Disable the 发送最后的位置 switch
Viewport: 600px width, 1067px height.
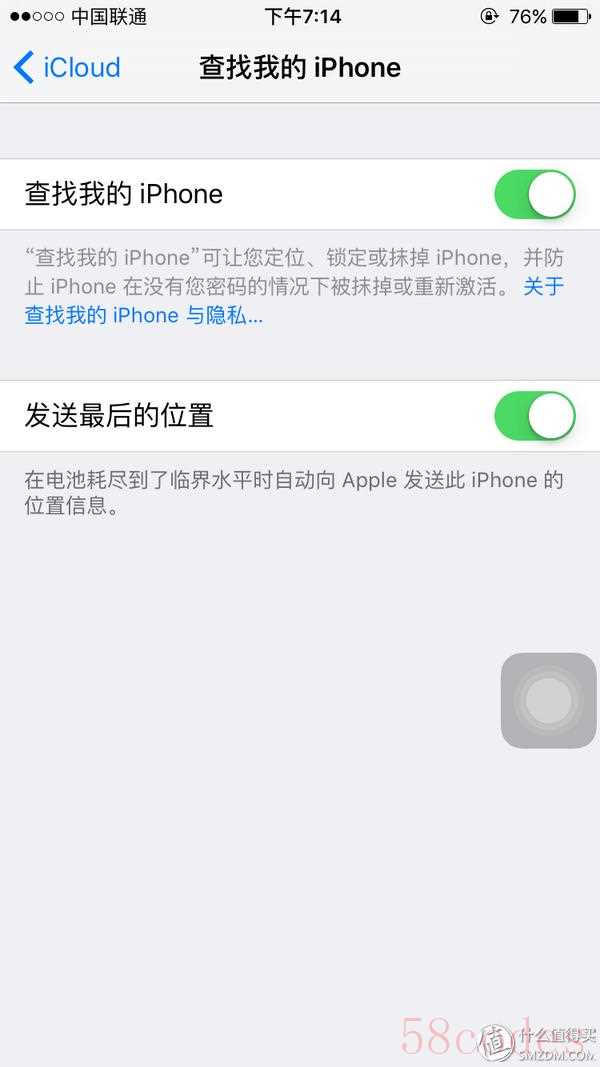pos(535,416)
